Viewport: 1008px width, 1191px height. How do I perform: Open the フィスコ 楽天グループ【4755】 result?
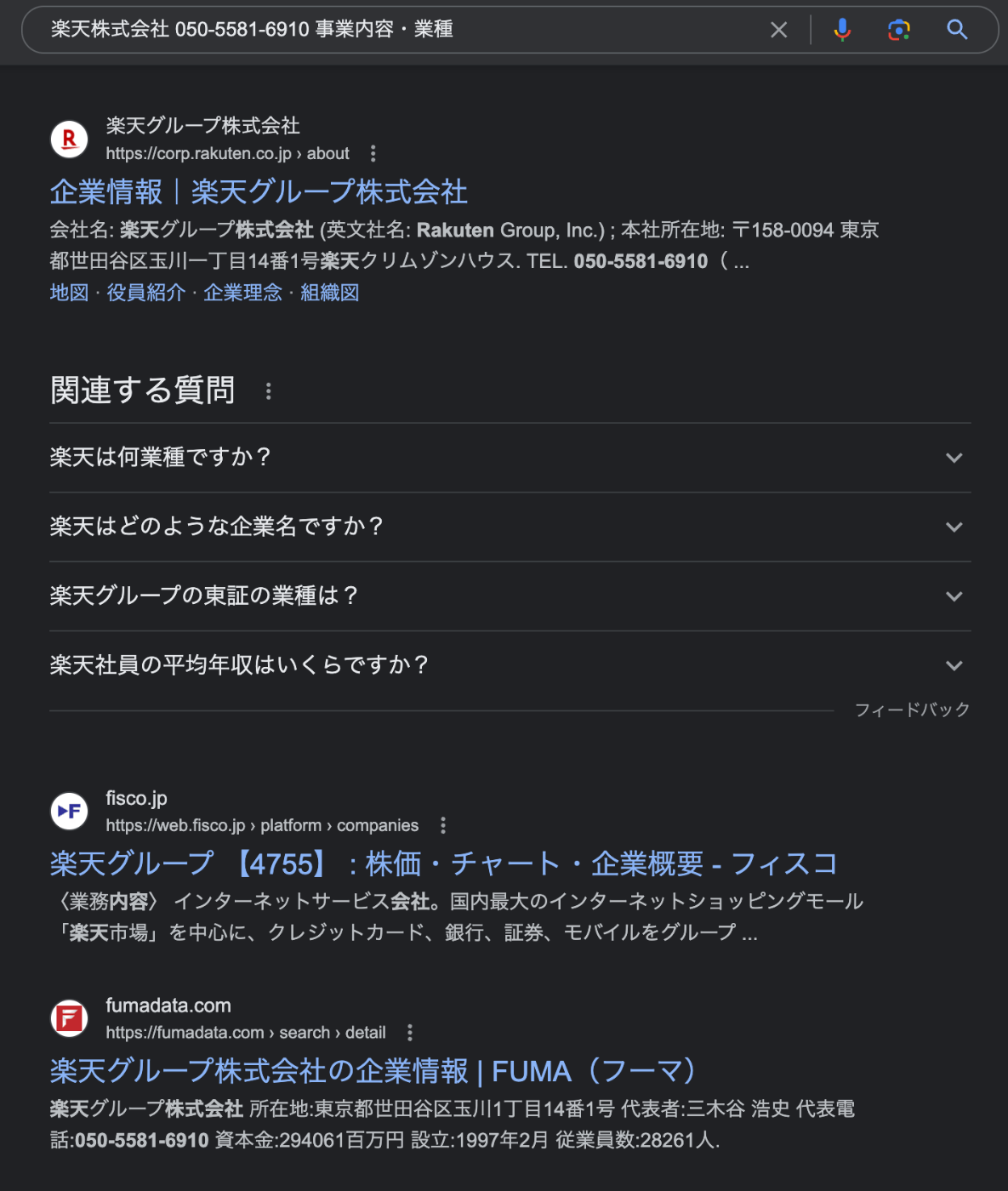click(x=443, y=863)
